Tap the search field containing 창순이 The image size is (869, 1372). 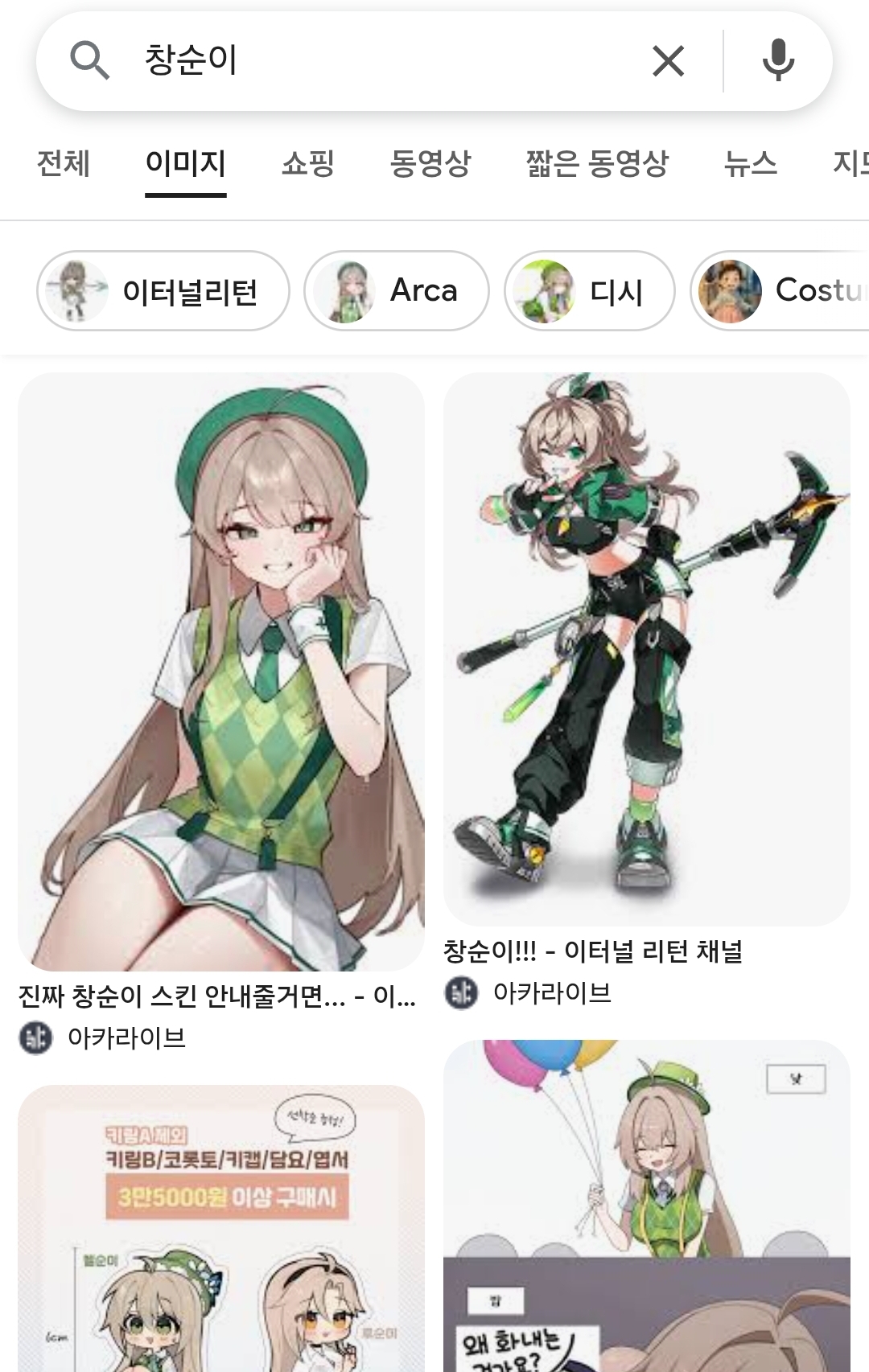pyautogui.click(x=386, y=61)
